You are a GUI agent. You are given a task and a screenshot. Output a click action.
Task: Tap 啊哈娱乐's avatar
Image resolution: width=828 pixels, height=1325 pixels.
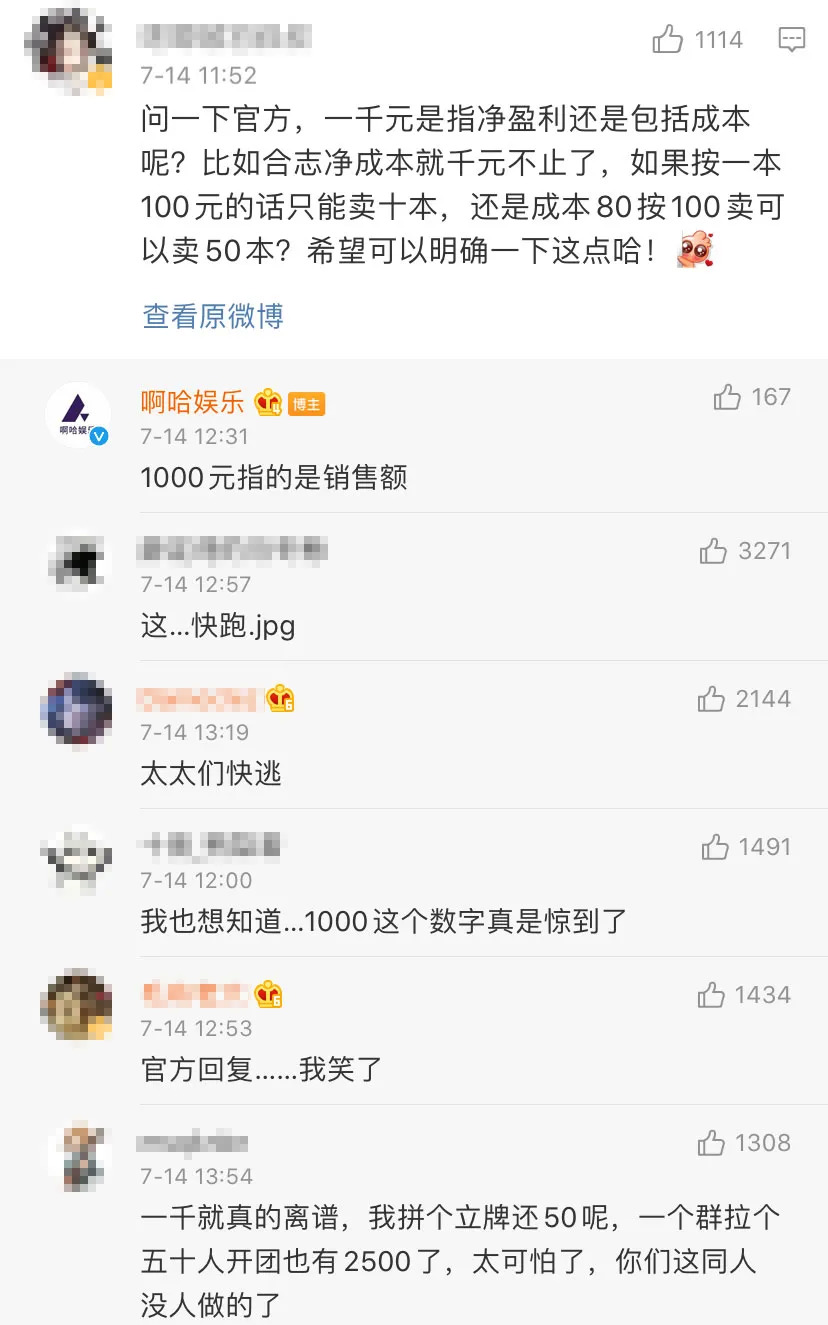point(77,414)
